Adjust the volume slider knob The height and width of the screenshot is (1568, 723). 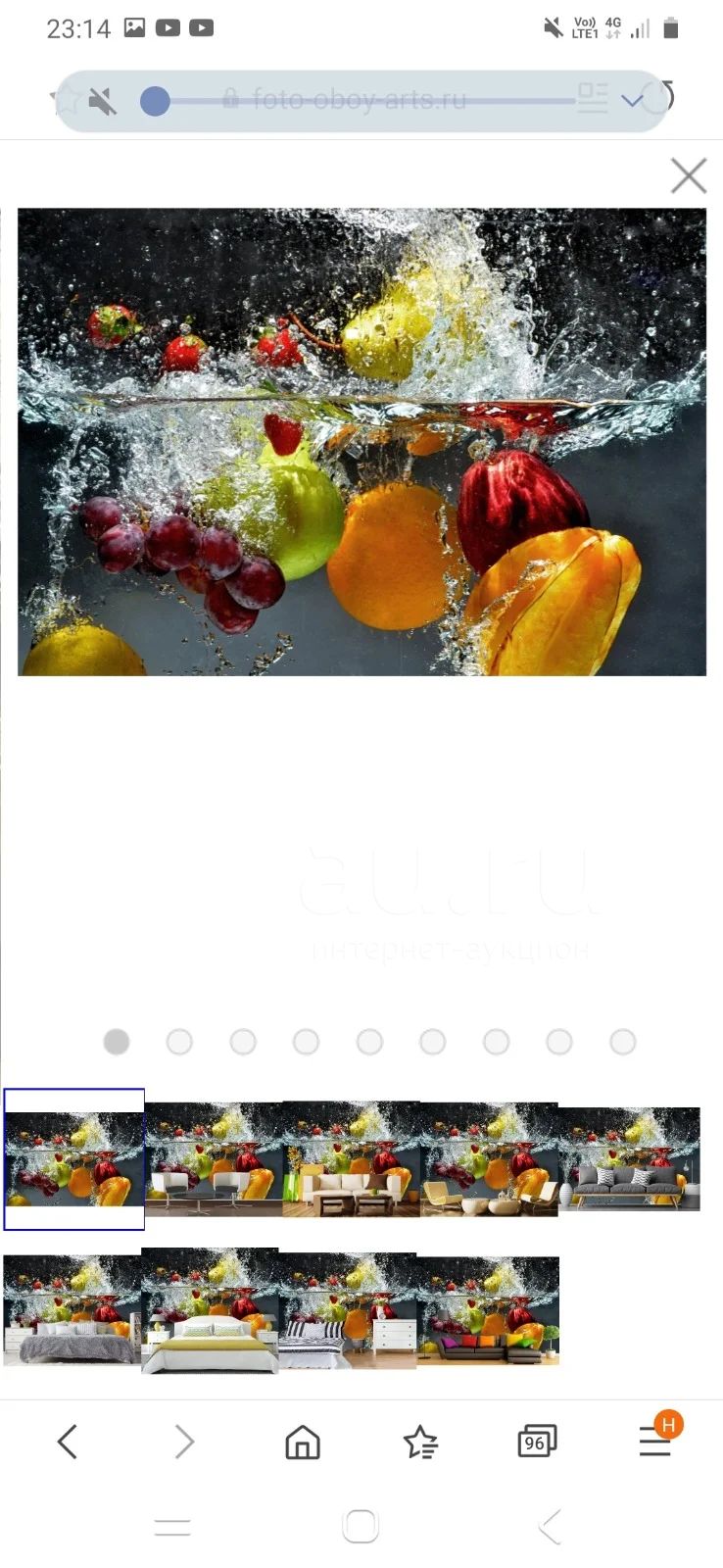pyautogui.click(x=155, y=101)
